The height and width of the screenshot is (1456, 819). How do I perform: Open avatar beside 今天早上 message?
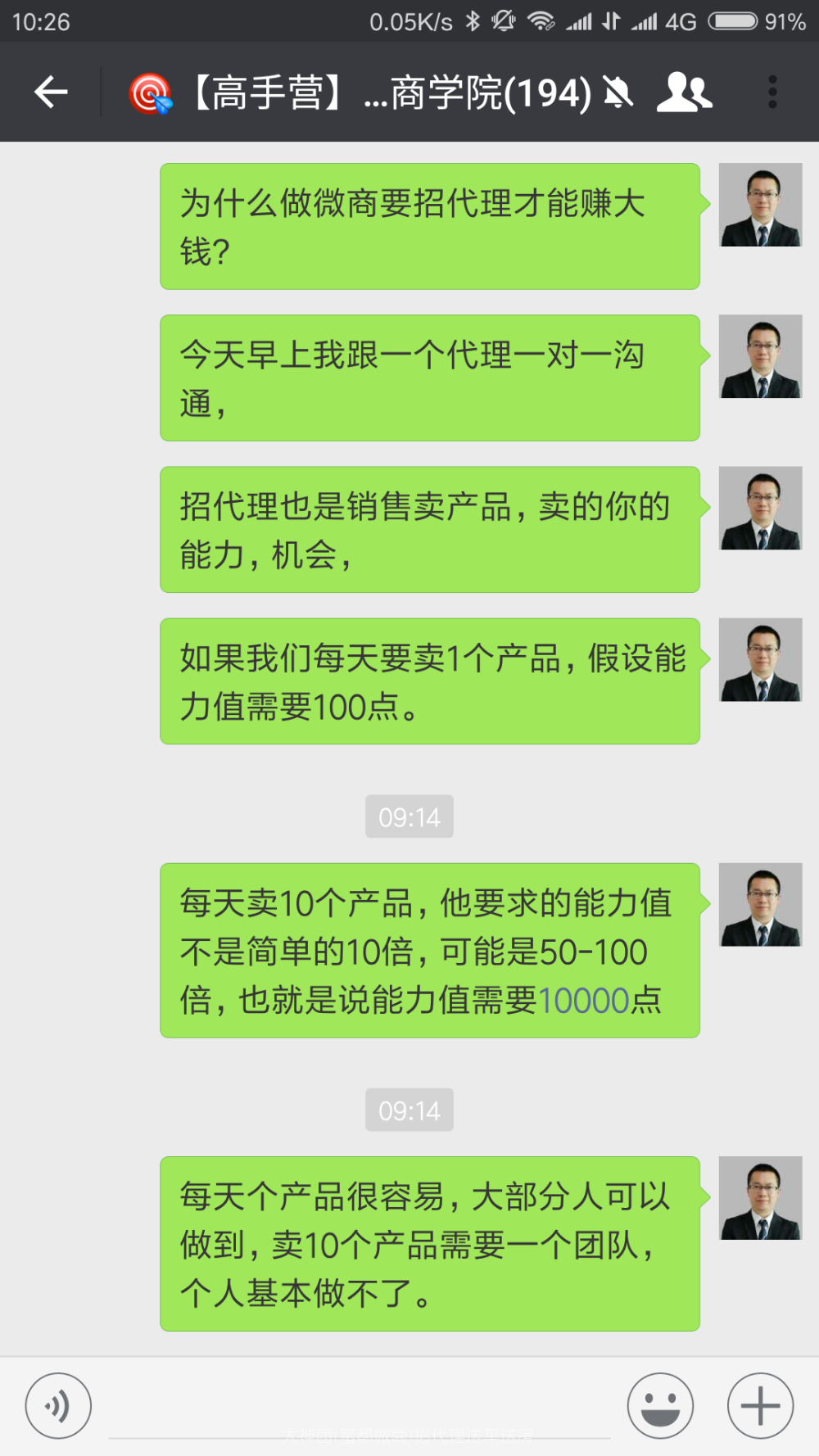760,356
